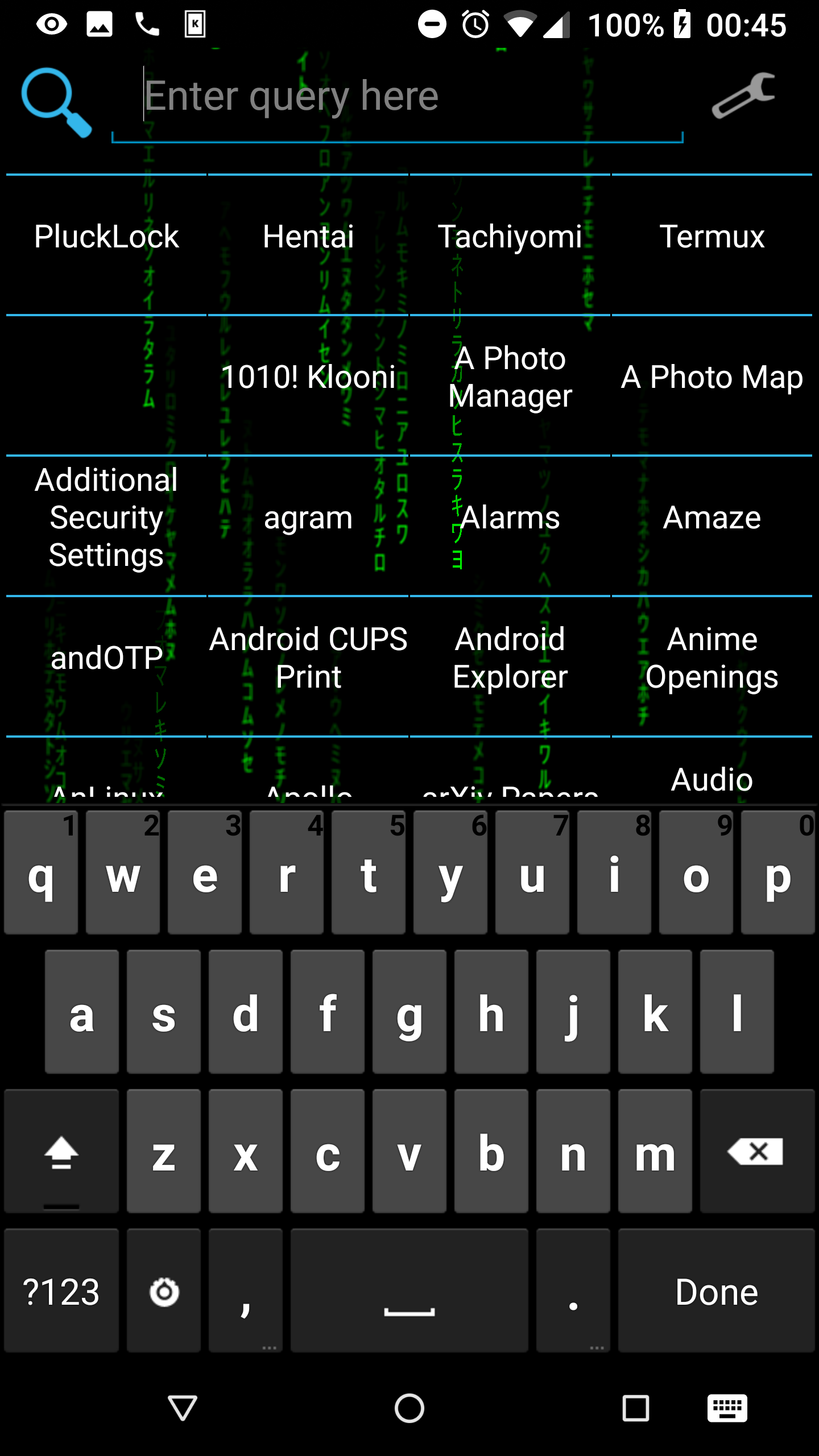Viewport: 819px width, 1456px height.
Task: Launch Termux
Action: pyautogui.click(x=712, y=237)
